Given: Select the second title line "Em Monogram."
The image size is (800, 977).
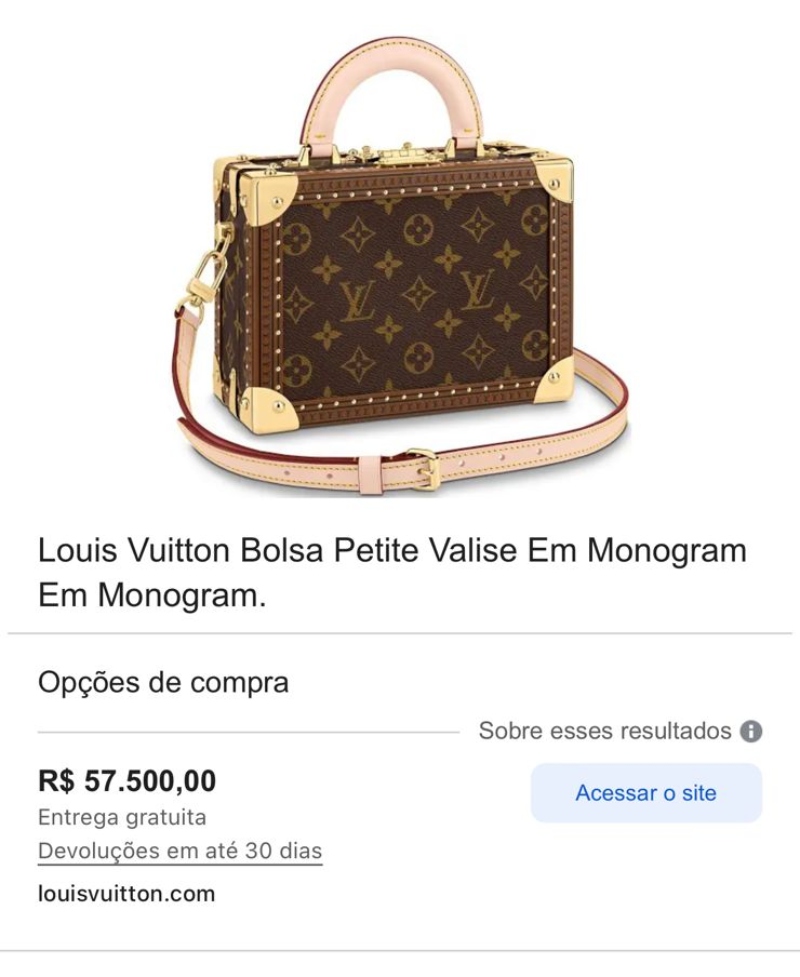Looking at the screenshot, I should (x=151, y=591).
